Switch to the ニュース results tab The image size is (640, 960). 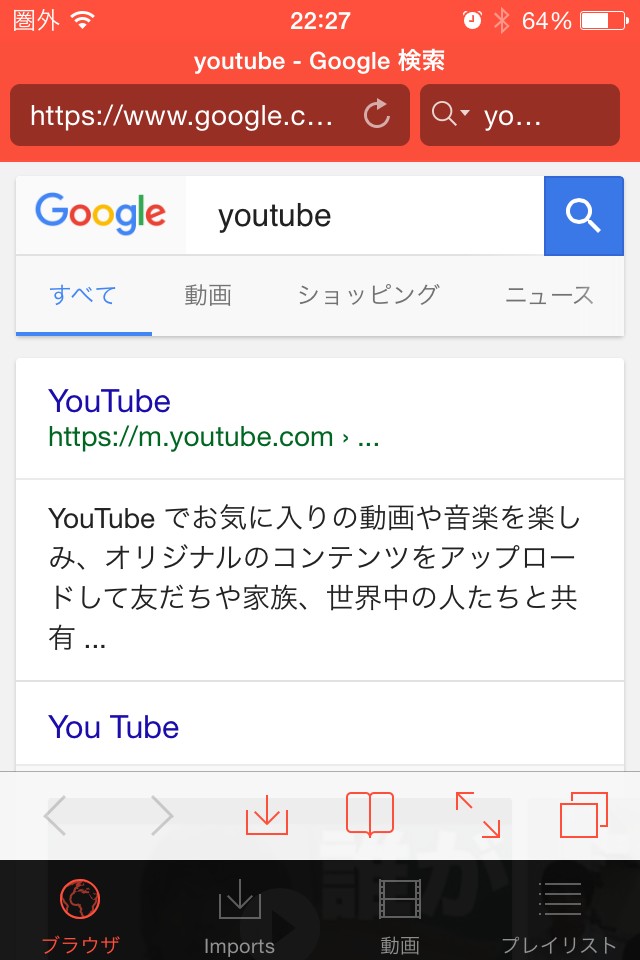tap(549, 295)
